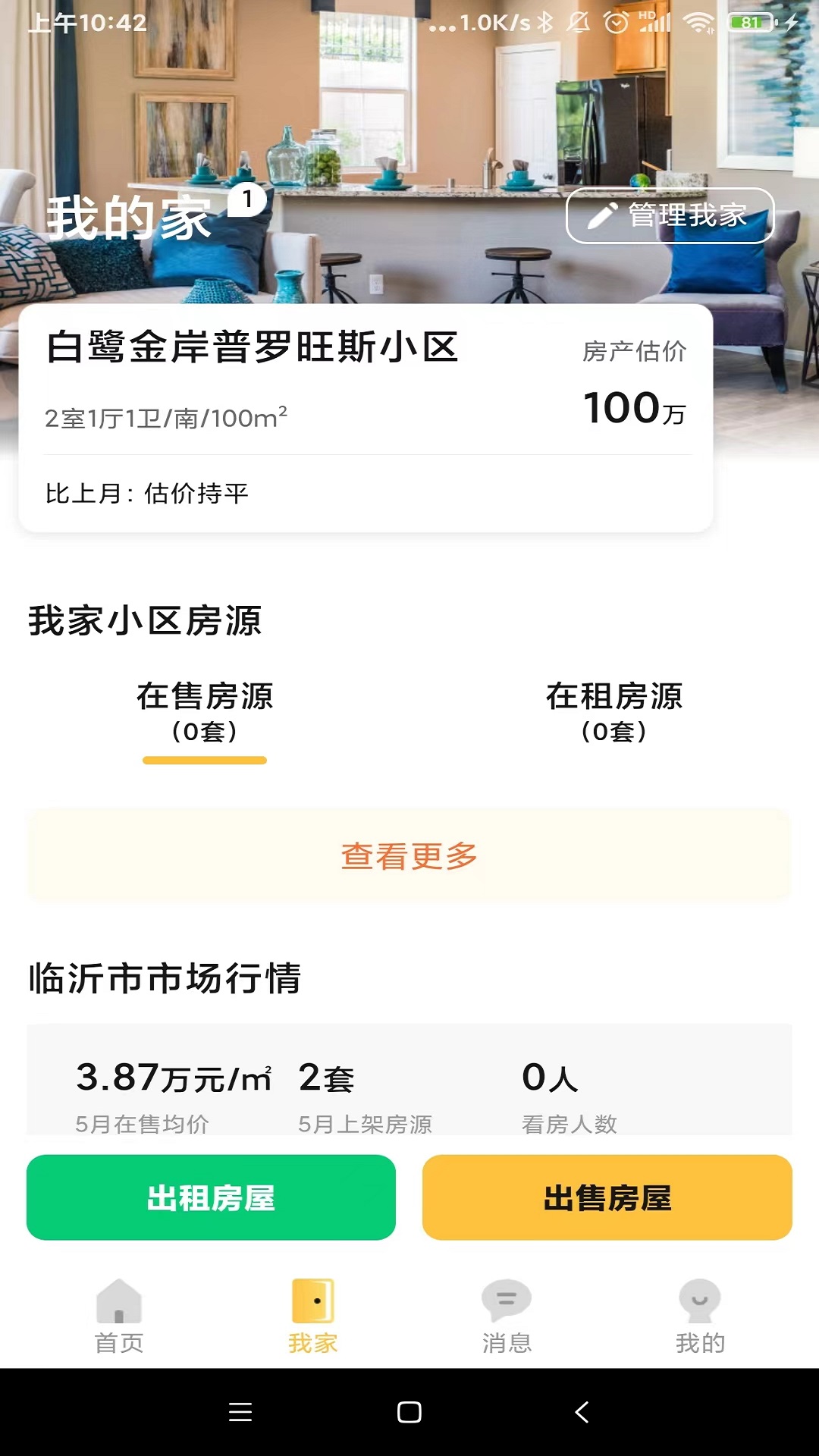The height and width of the screenshot is (1456, 819).
Task: Tap the Bluetooth icon in status bar
Action: [545, 23]
